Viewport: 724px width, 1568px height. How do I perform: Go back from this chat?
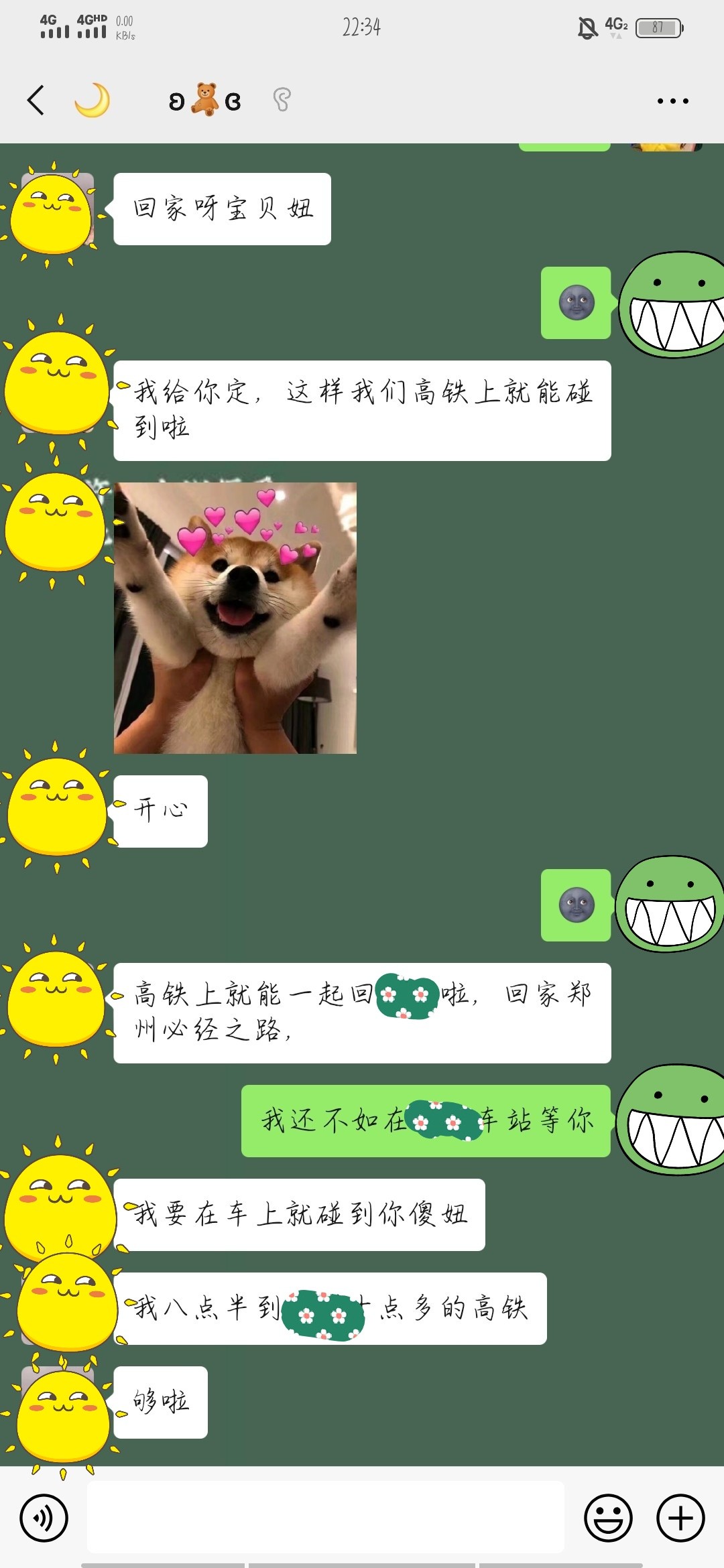point(36,101)
